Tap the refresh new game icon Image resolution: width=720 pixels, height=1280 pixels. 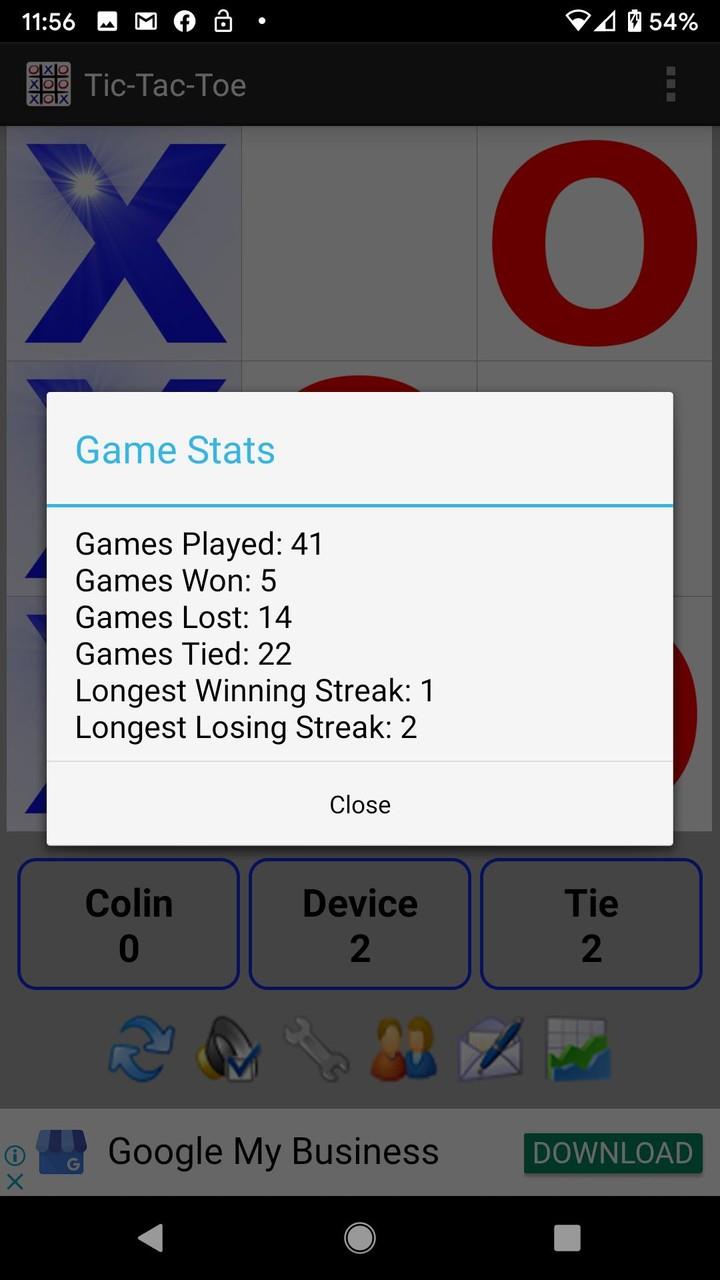tap(141, 1049)
